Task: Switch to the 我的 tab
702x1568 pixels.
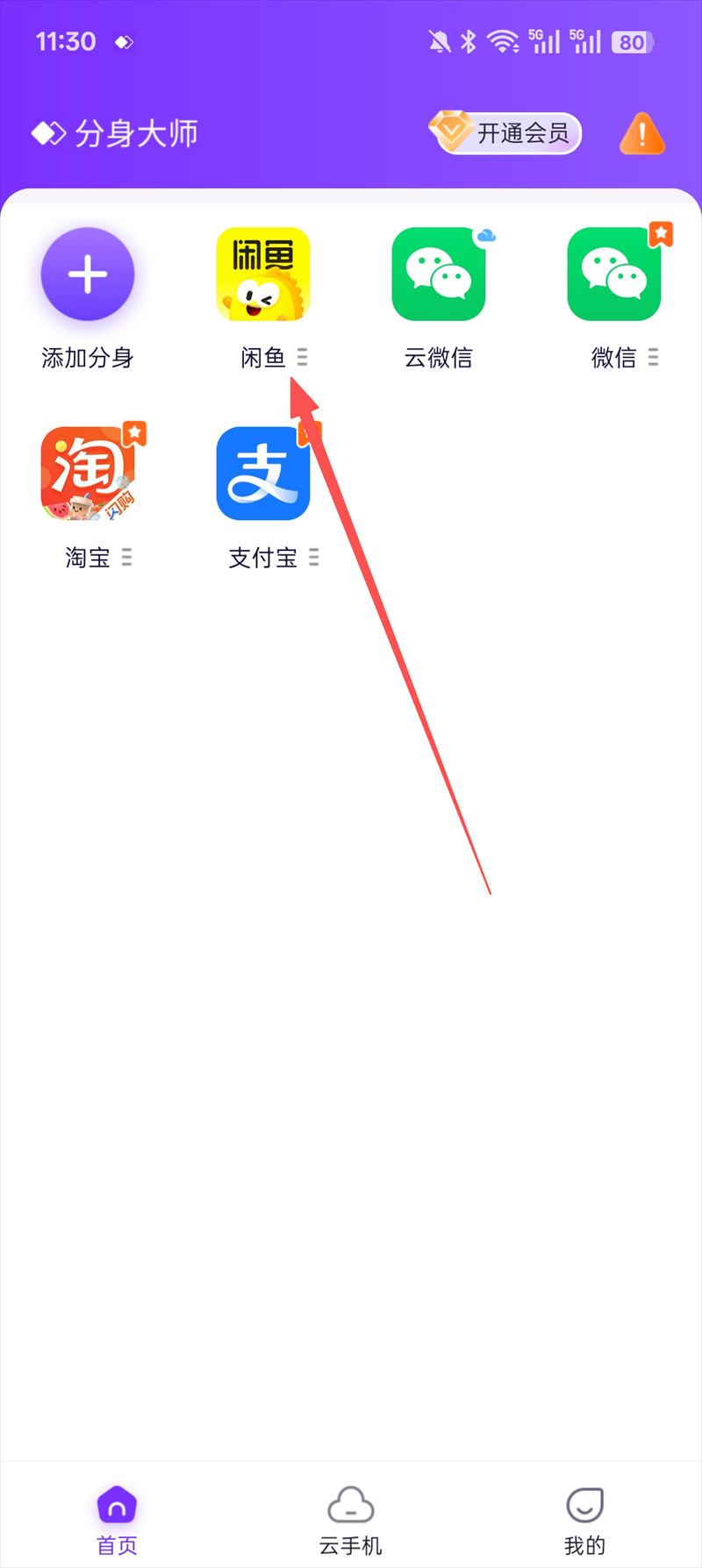Action: pos(584,1521)
